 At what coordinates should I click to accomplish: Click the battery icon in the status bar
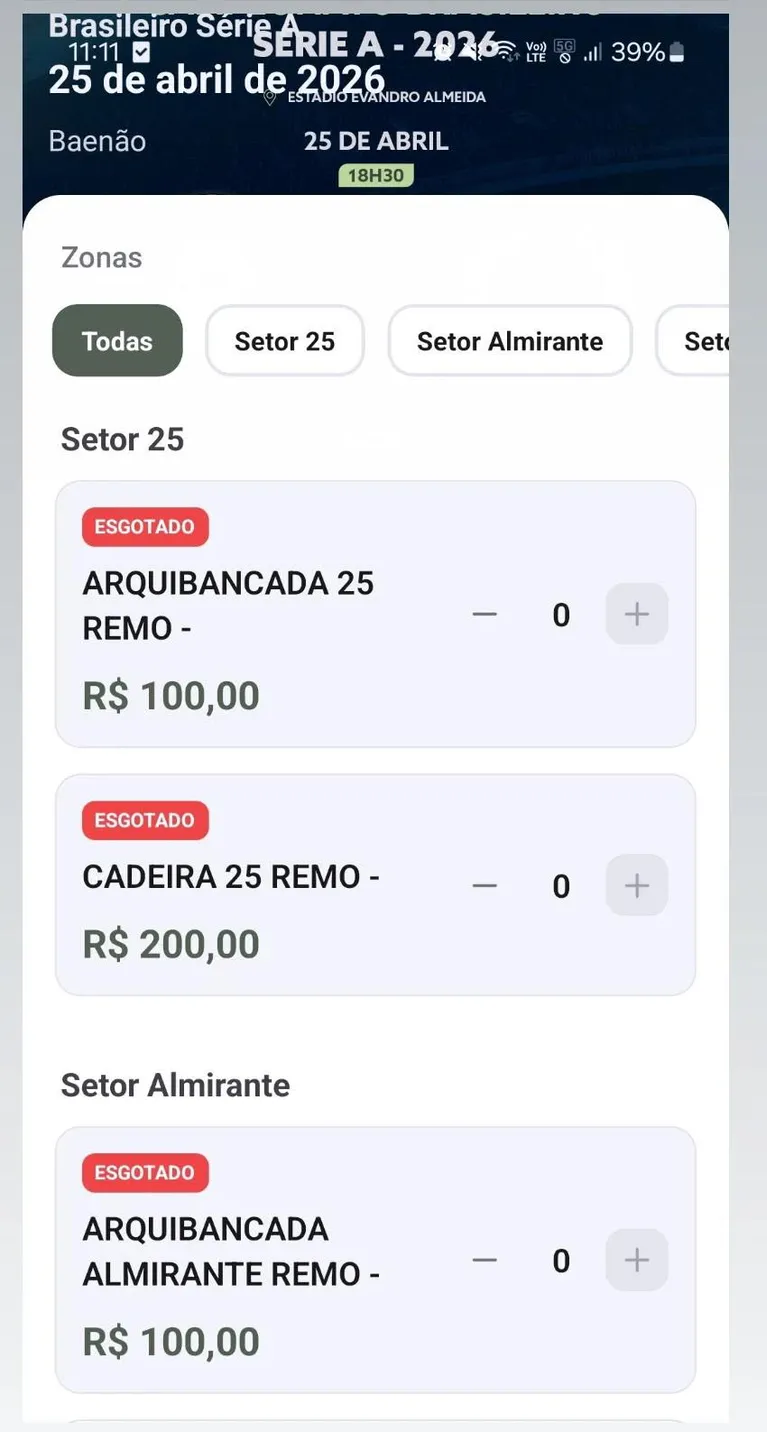675,52
